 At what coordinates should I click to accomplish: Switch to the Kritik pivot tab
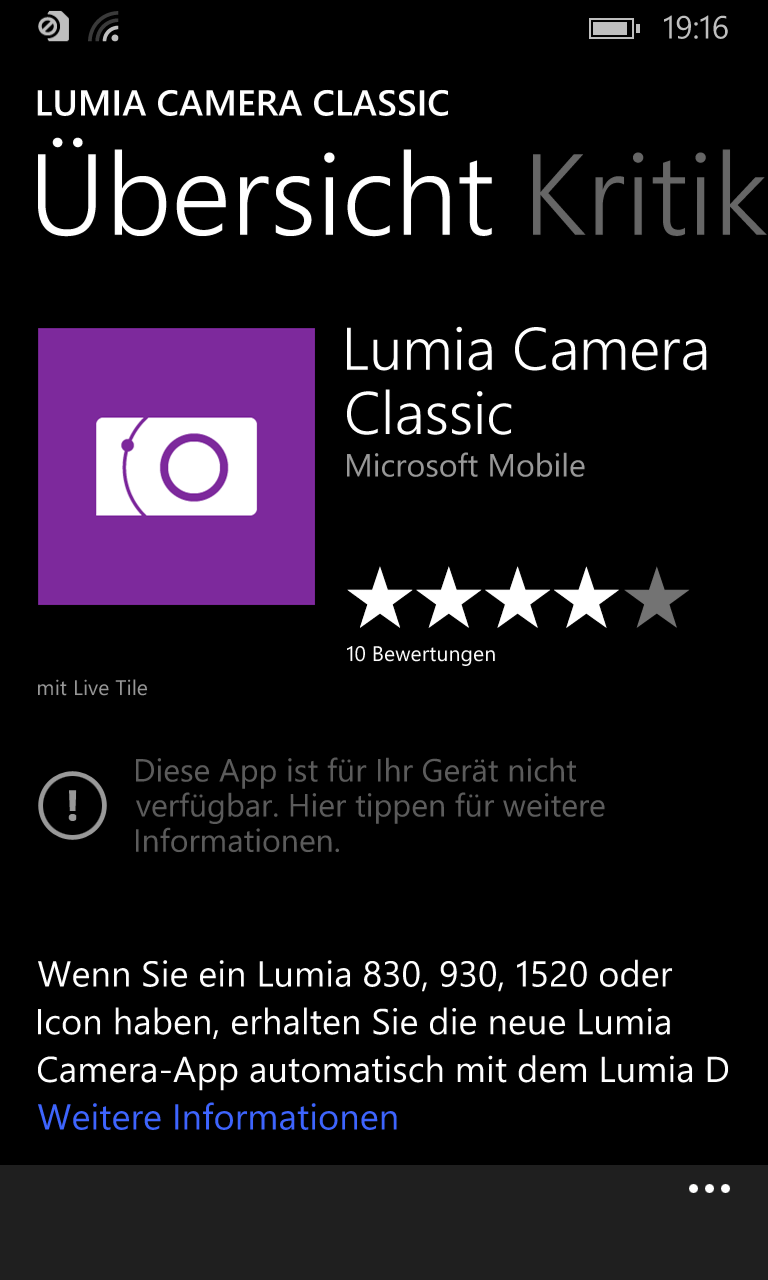[646, 193]
